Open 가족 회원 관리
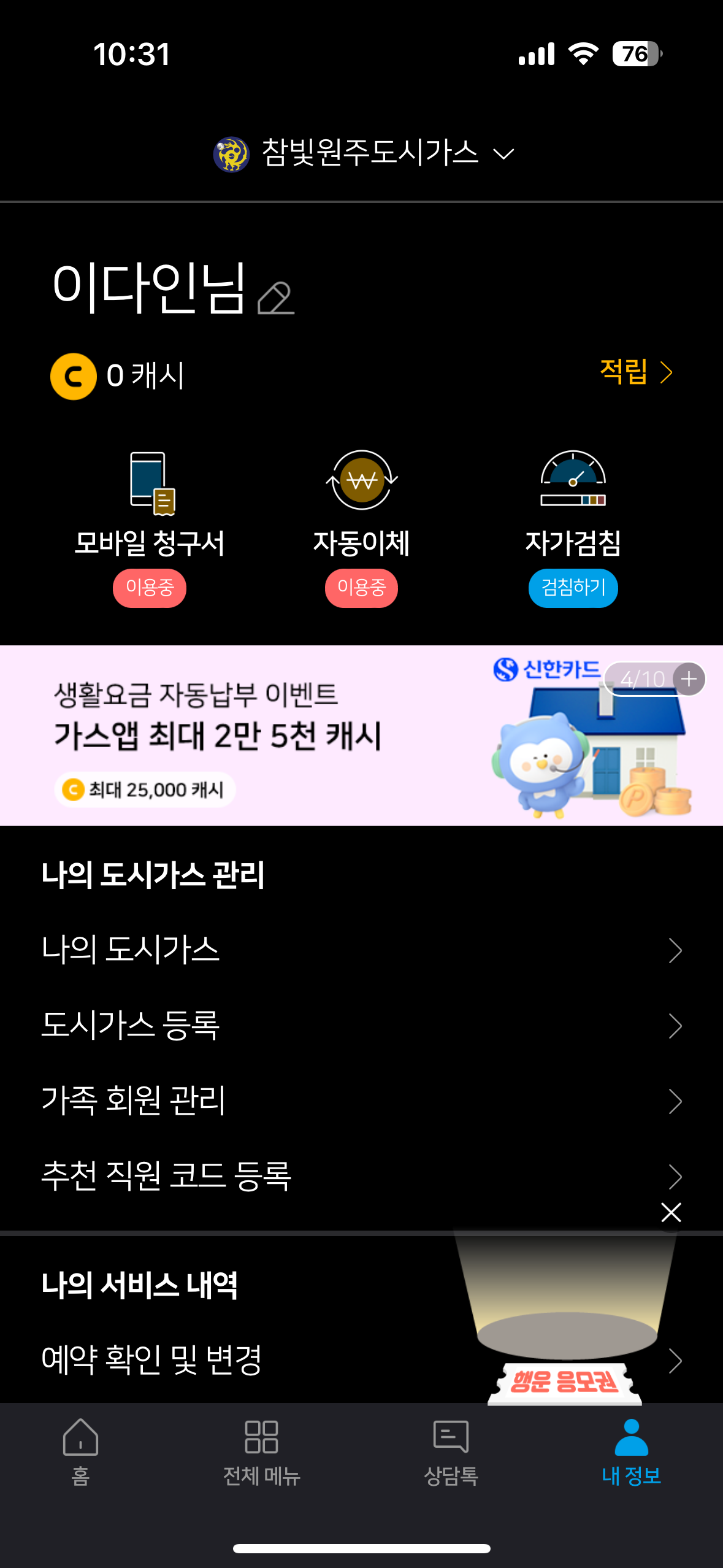Viewport: 723px width, 1568px height. pyautogui.click(x=361, y=1101)
